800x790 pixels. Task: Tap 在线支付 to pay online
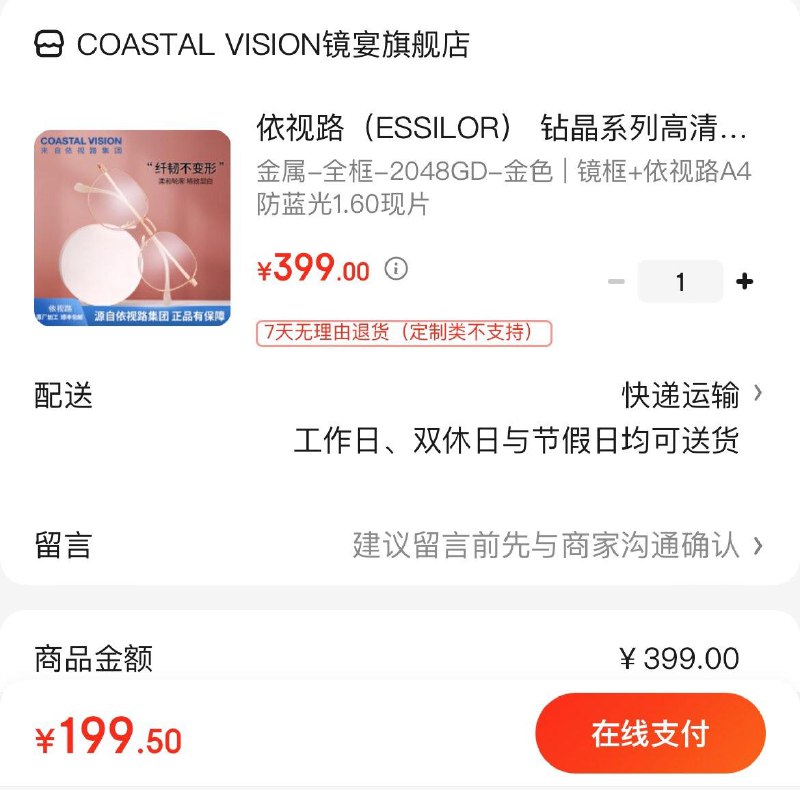(650, 733)
